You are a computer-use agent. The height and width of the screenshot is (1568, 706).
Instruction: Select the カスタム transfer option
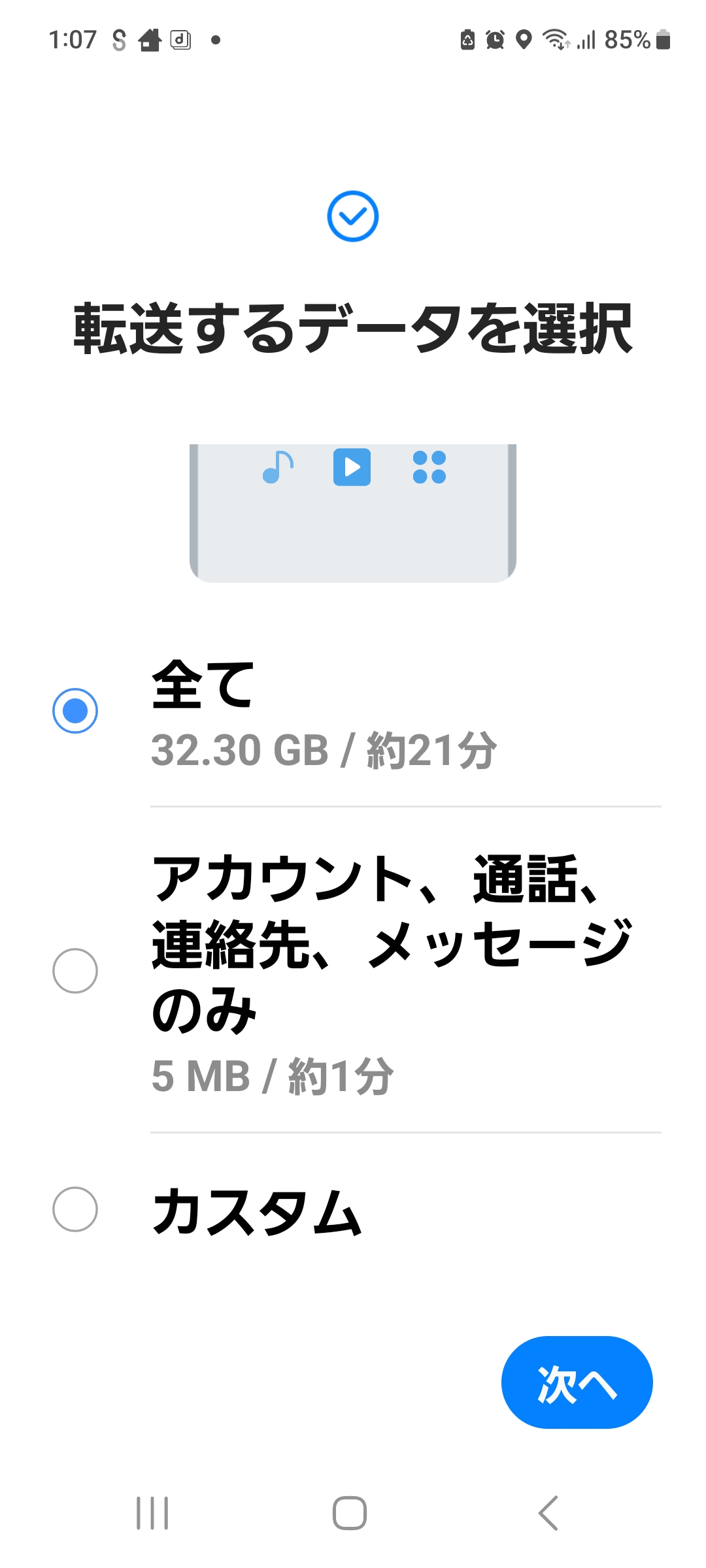353,1210
